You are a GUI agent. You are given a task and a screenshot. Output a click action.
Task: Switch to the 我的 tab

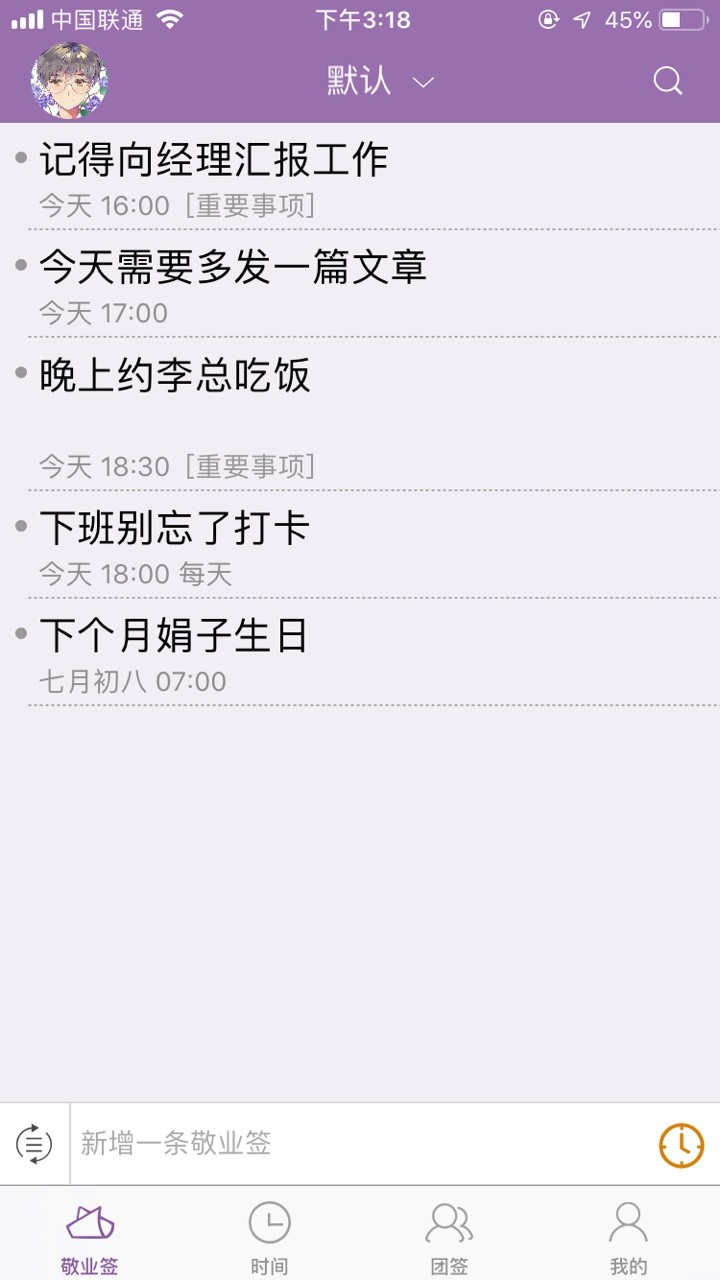click(629, 1237)
